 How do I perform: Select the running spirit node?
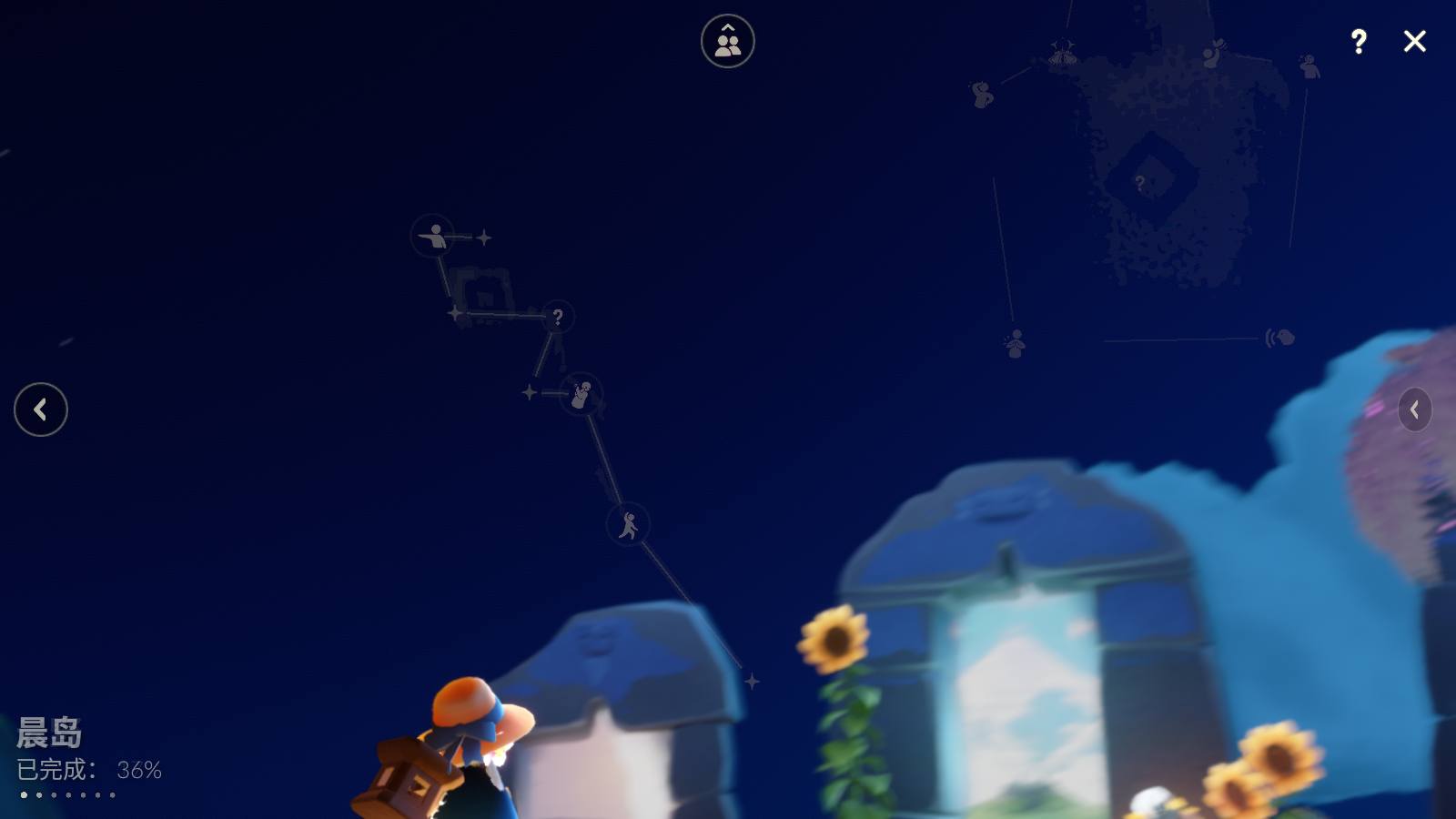click(628, 525)
